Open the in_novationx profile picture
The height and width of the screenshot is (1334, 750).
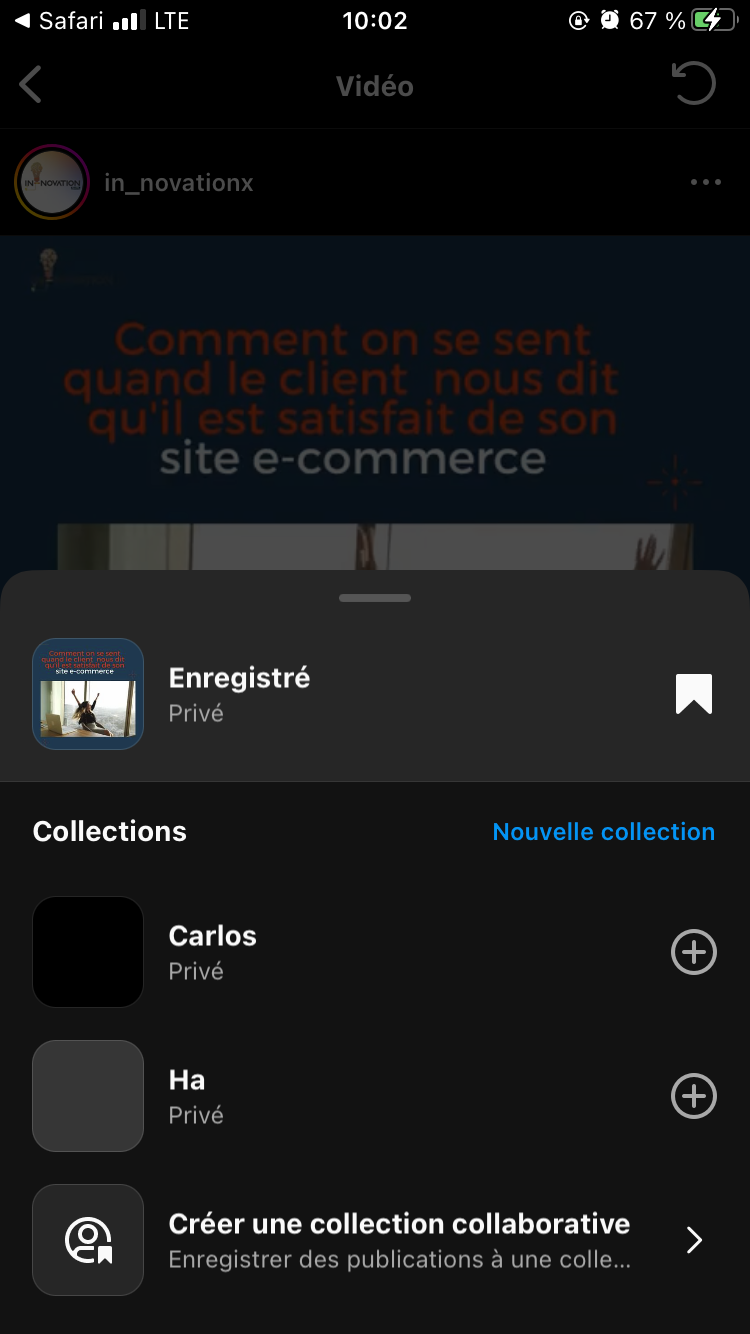coord(52,182)
